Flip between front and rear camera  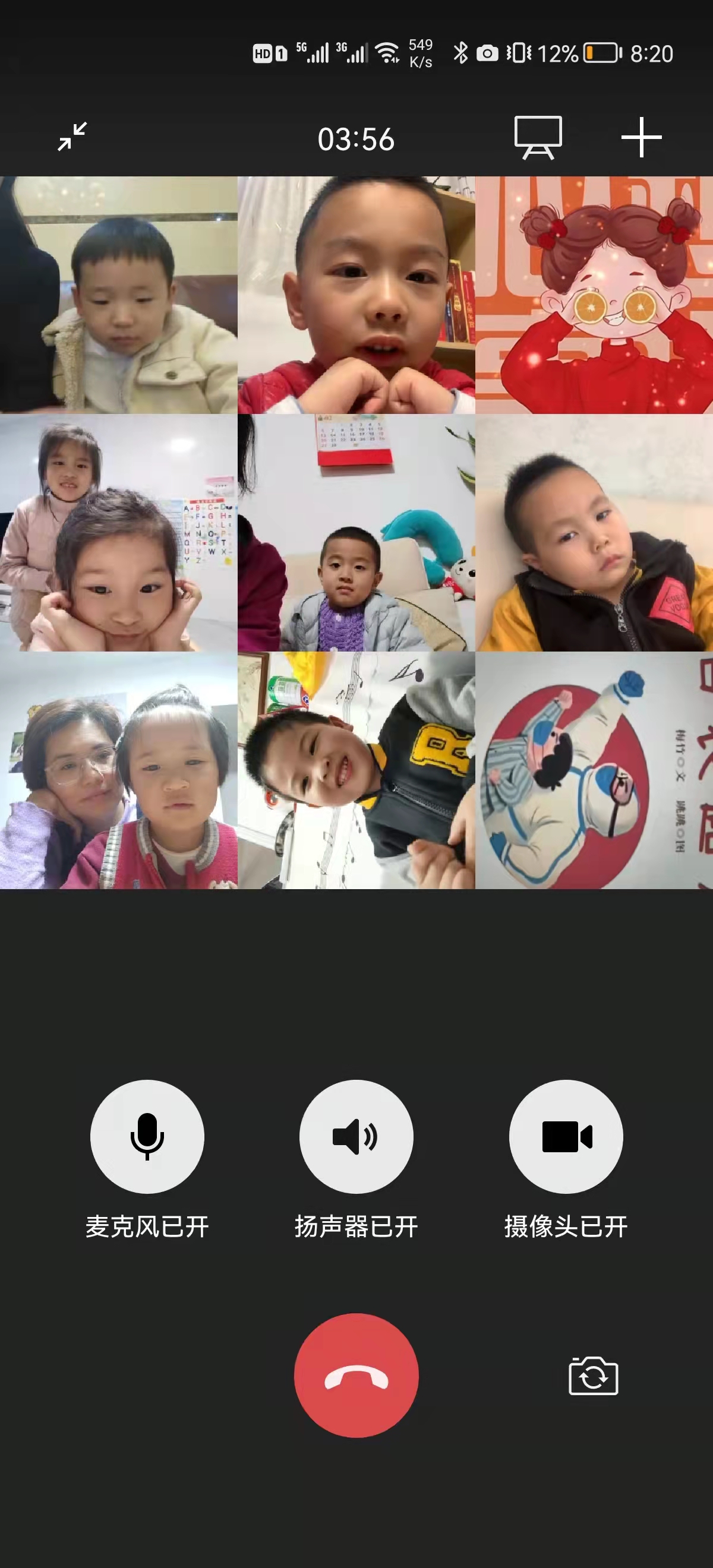pyautogui.click(x=593, y=1376)
